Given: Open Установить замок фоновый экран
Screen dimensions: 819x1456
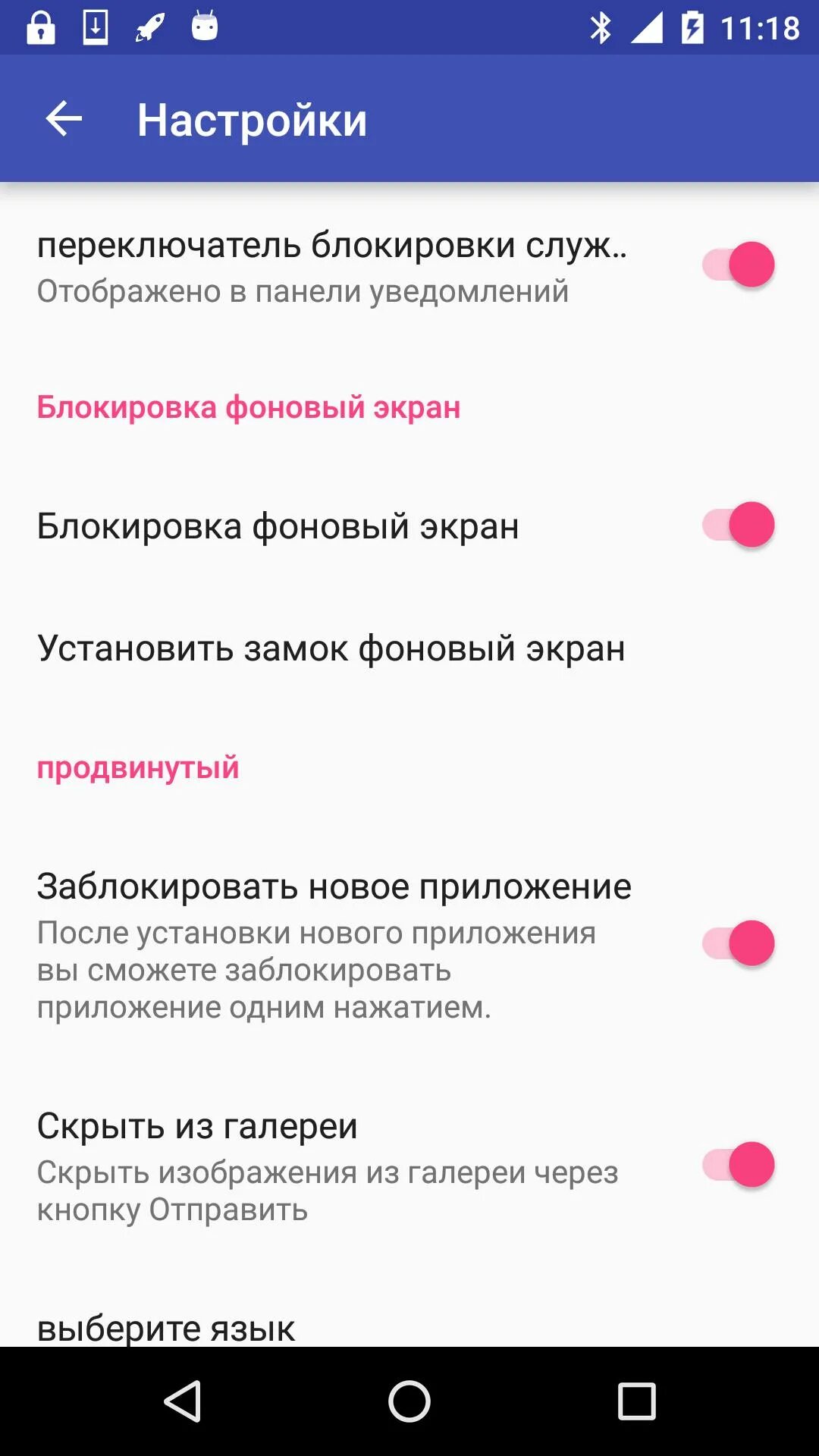Looking at the screenshot, I should pyautogui.click(x=331, y=648).
